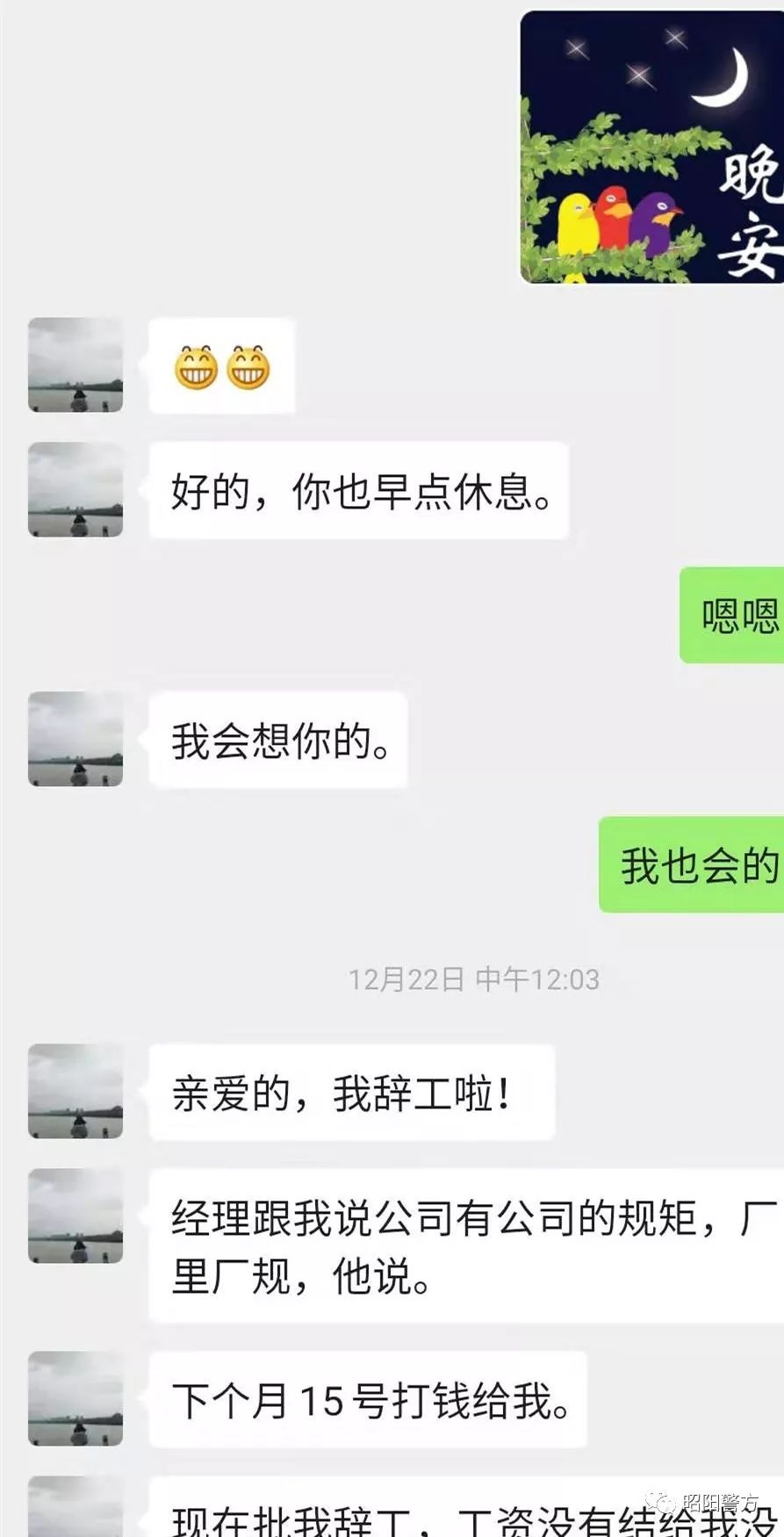This screenshot has height=1537, width=784.
Task: Open profile avatar next to 亲爱的，我辞工啦
Action: [x=76, y=1091]
